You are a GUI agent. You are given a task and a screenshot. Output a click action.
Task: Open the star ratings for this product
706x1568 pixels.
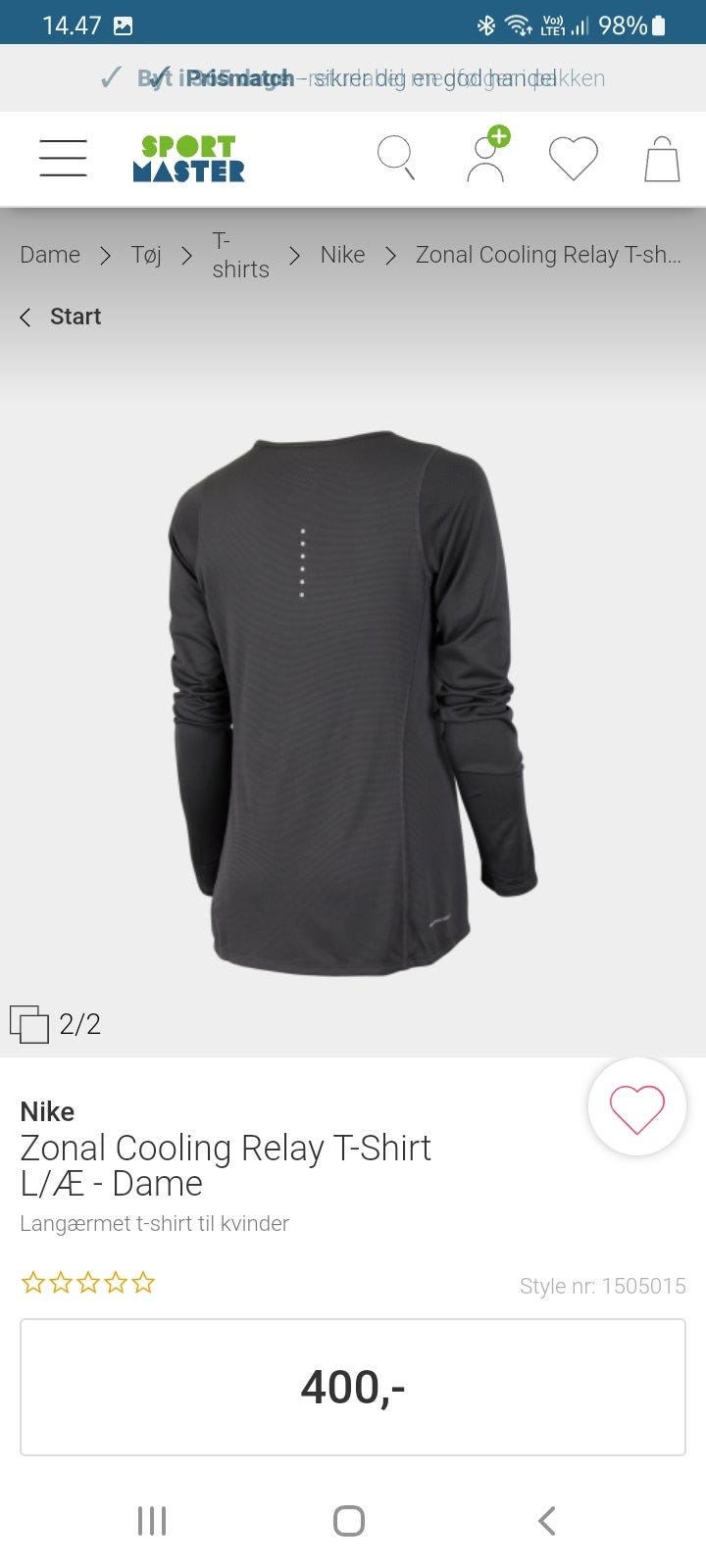click(88, 1283)
